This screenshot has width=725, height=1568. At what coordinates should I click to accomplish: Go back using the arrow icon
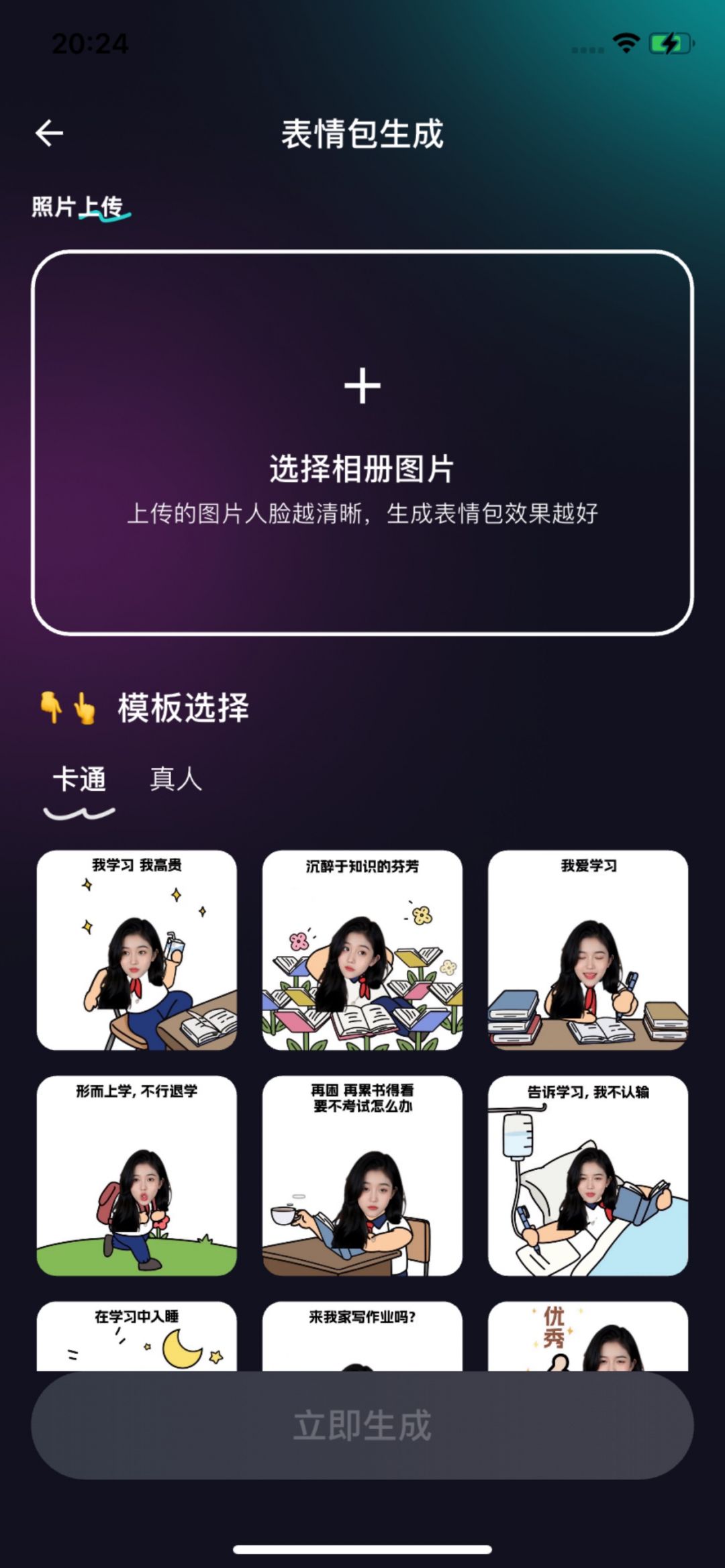tap(50, 133)
